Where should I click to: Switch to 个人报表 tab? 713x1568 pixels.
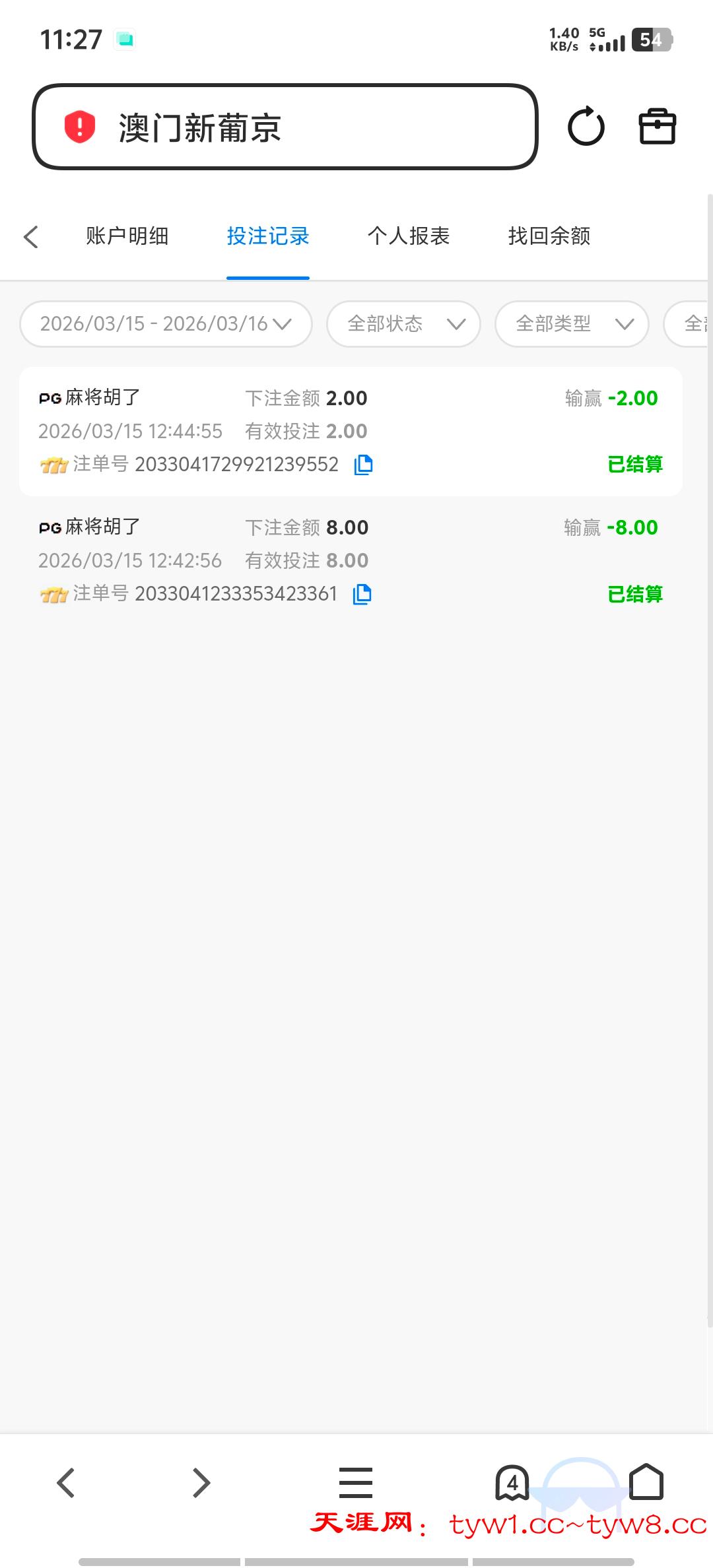(x=408, y=236)
